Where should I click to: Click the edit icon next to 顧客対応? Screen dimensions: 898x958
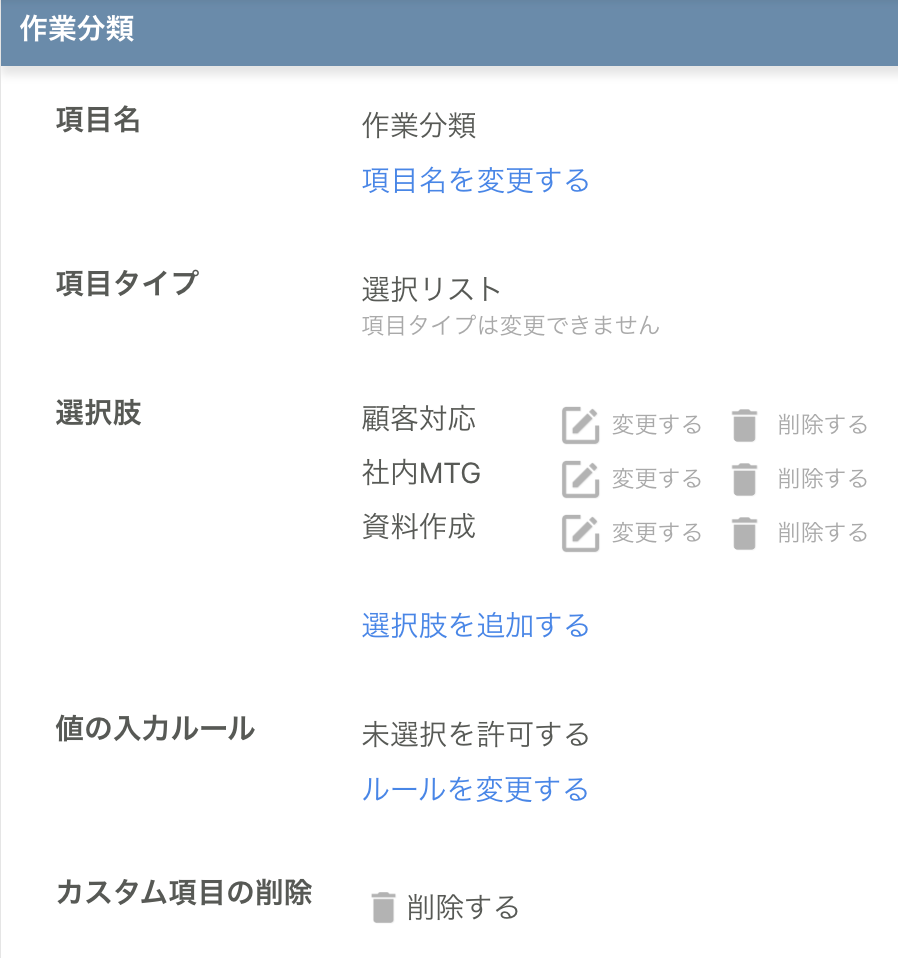[581, 424]
